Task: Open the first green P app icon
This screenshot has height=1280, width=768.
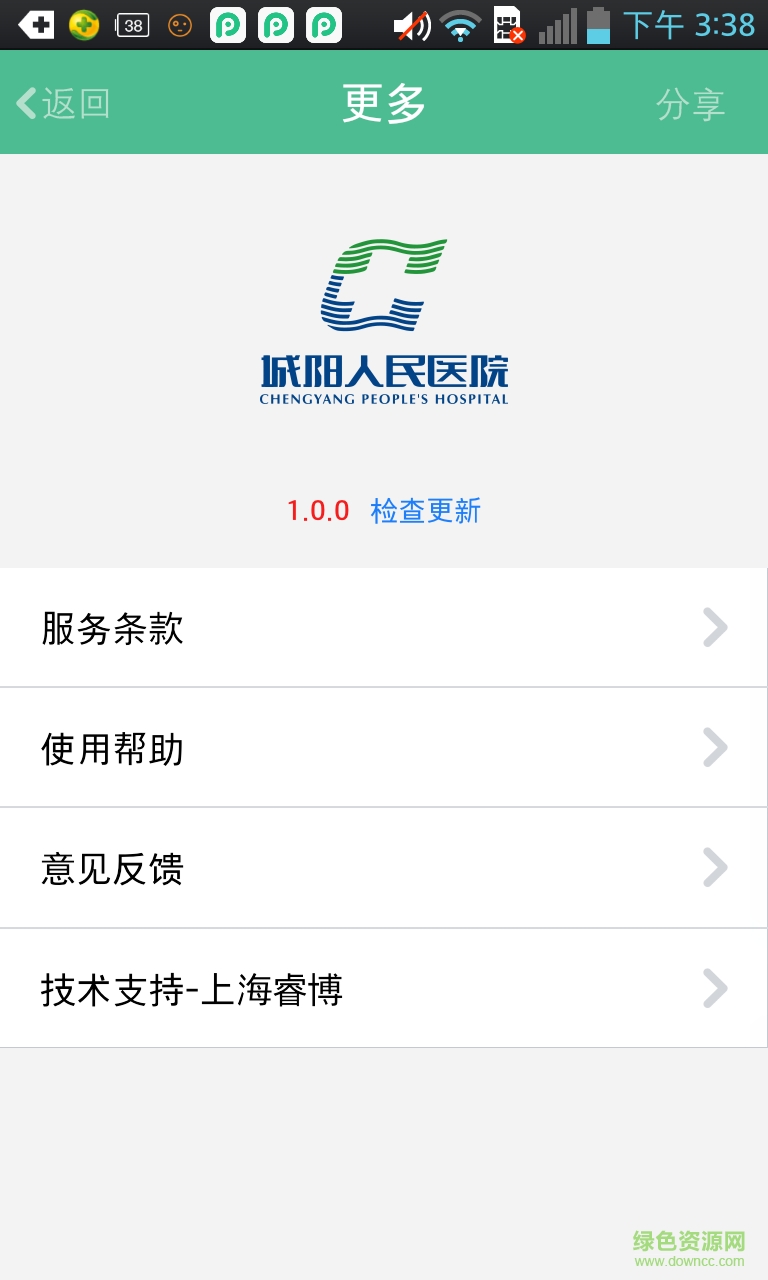Action: click(228, 25)
